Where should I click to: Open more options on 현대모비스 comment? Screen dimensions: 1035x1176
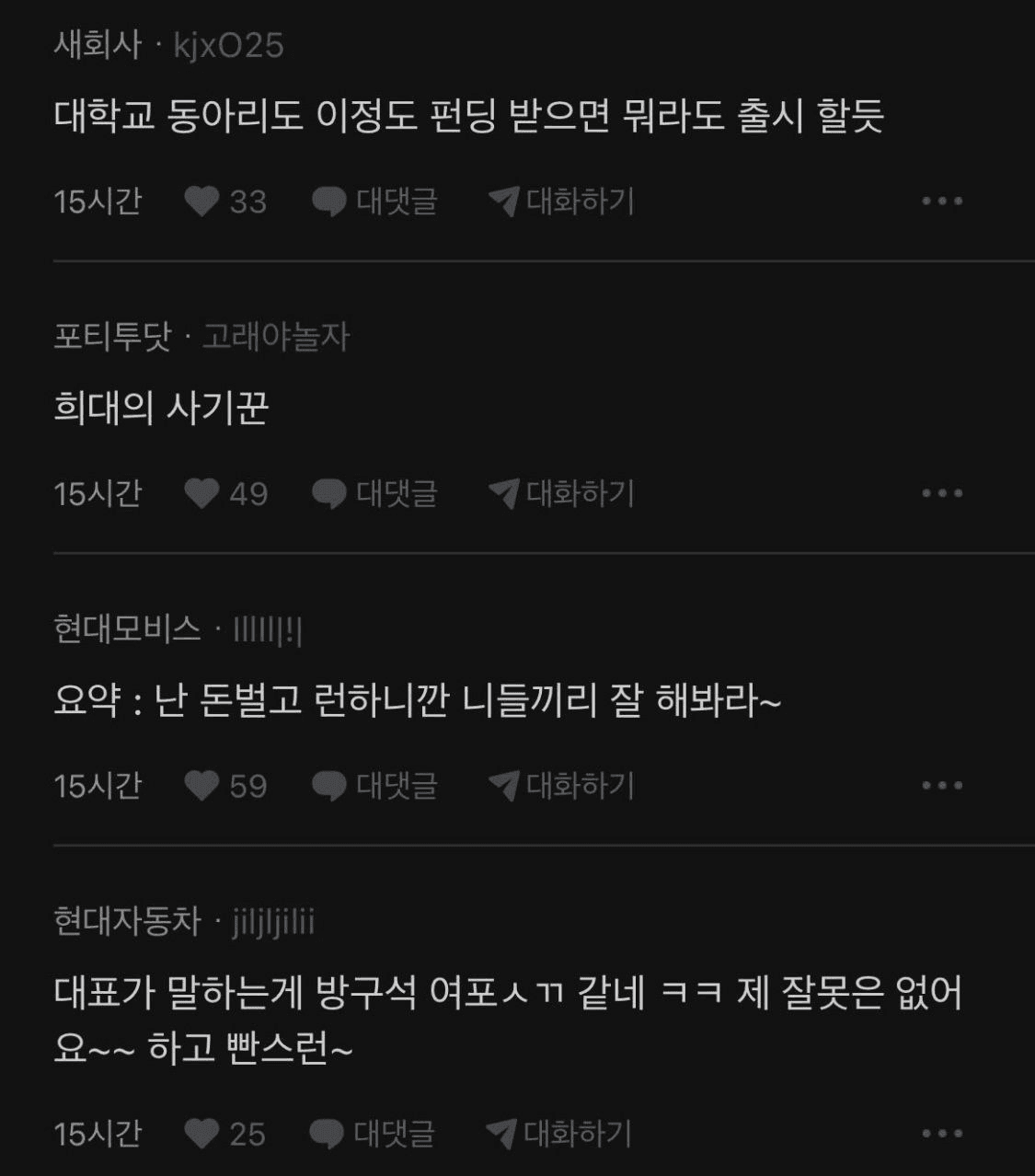click(942, 786)
